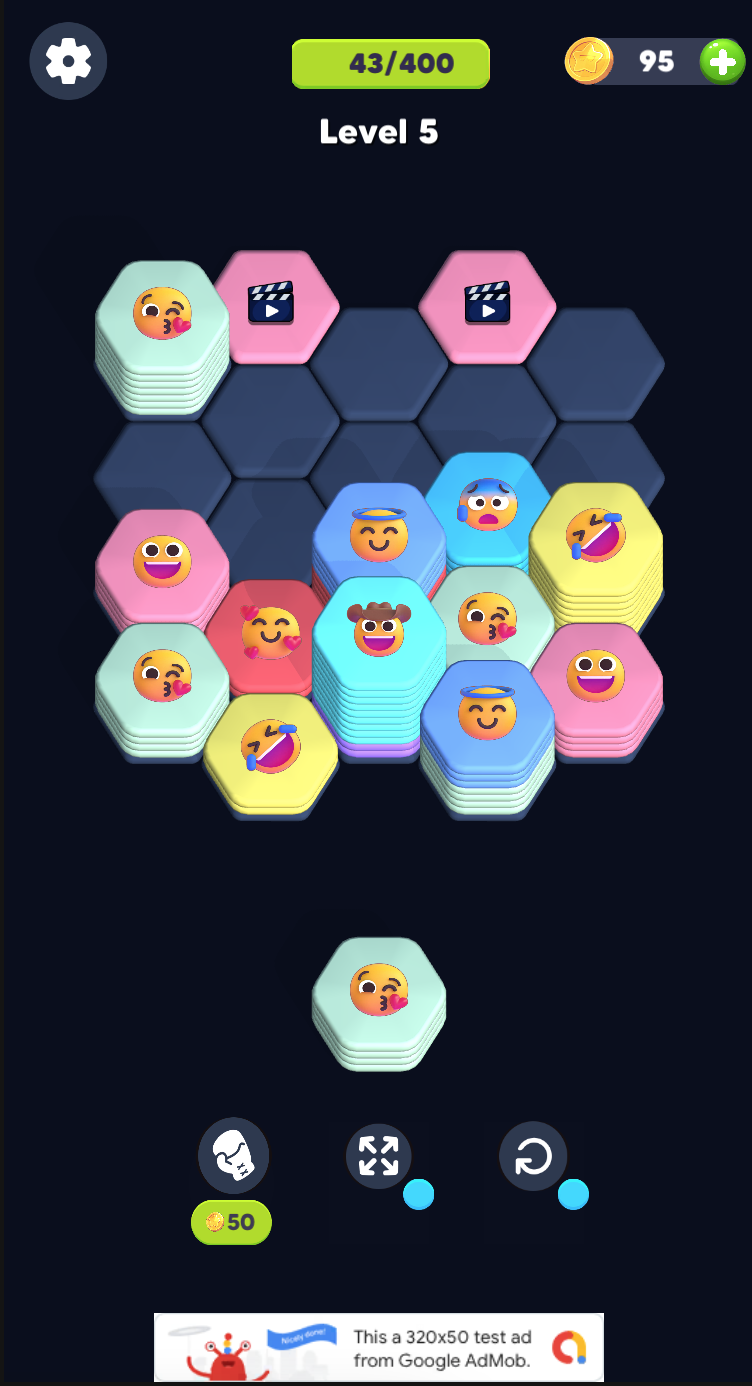Use the boxing glove booster for 50 coins
Screen dimensions: 752x1386
[x=233, y=1156]
